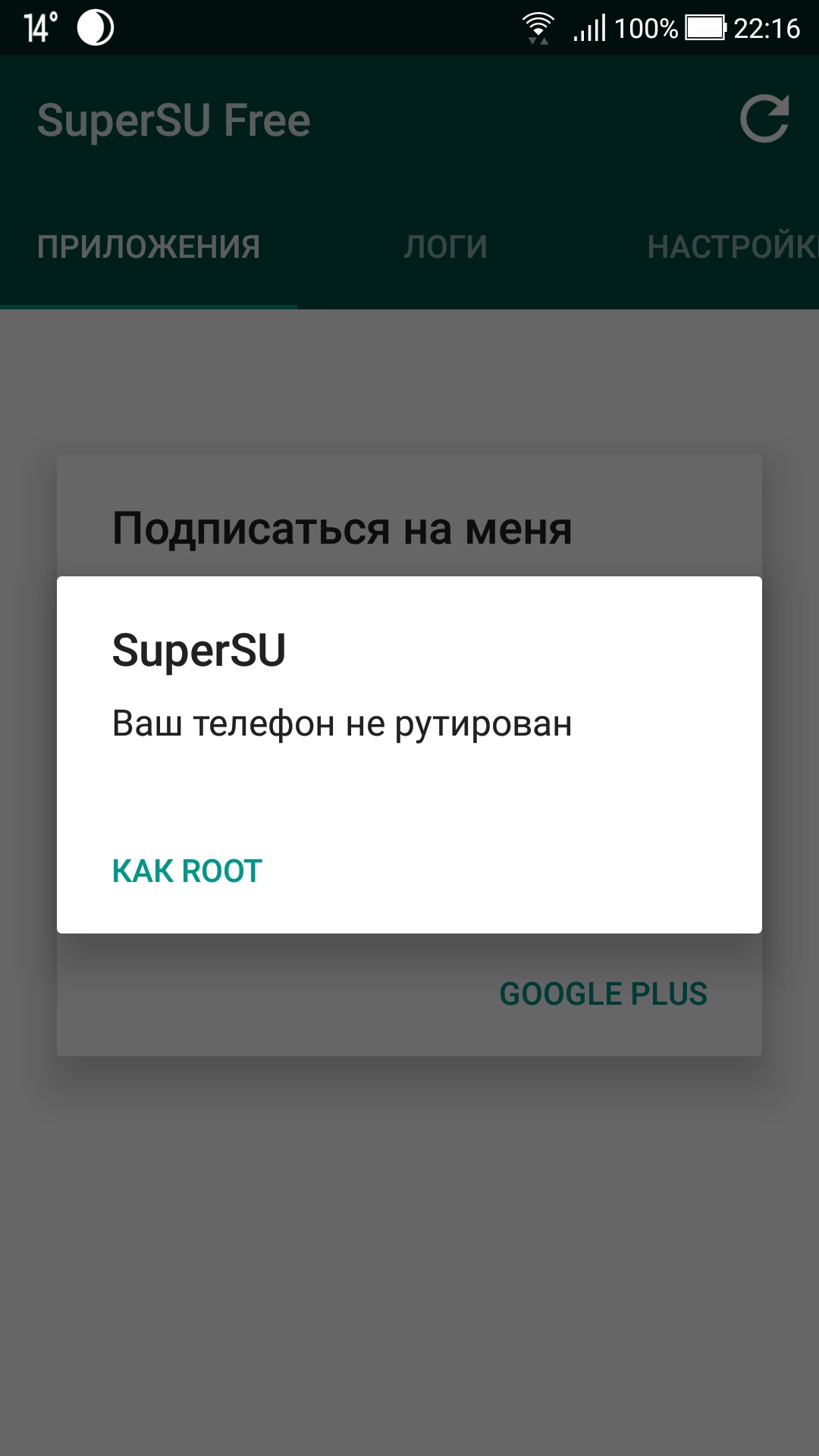The width and height of the screenshot is (819, 1456).
Task: Refresh using the reload icon
Action: (x=764, y=119)
